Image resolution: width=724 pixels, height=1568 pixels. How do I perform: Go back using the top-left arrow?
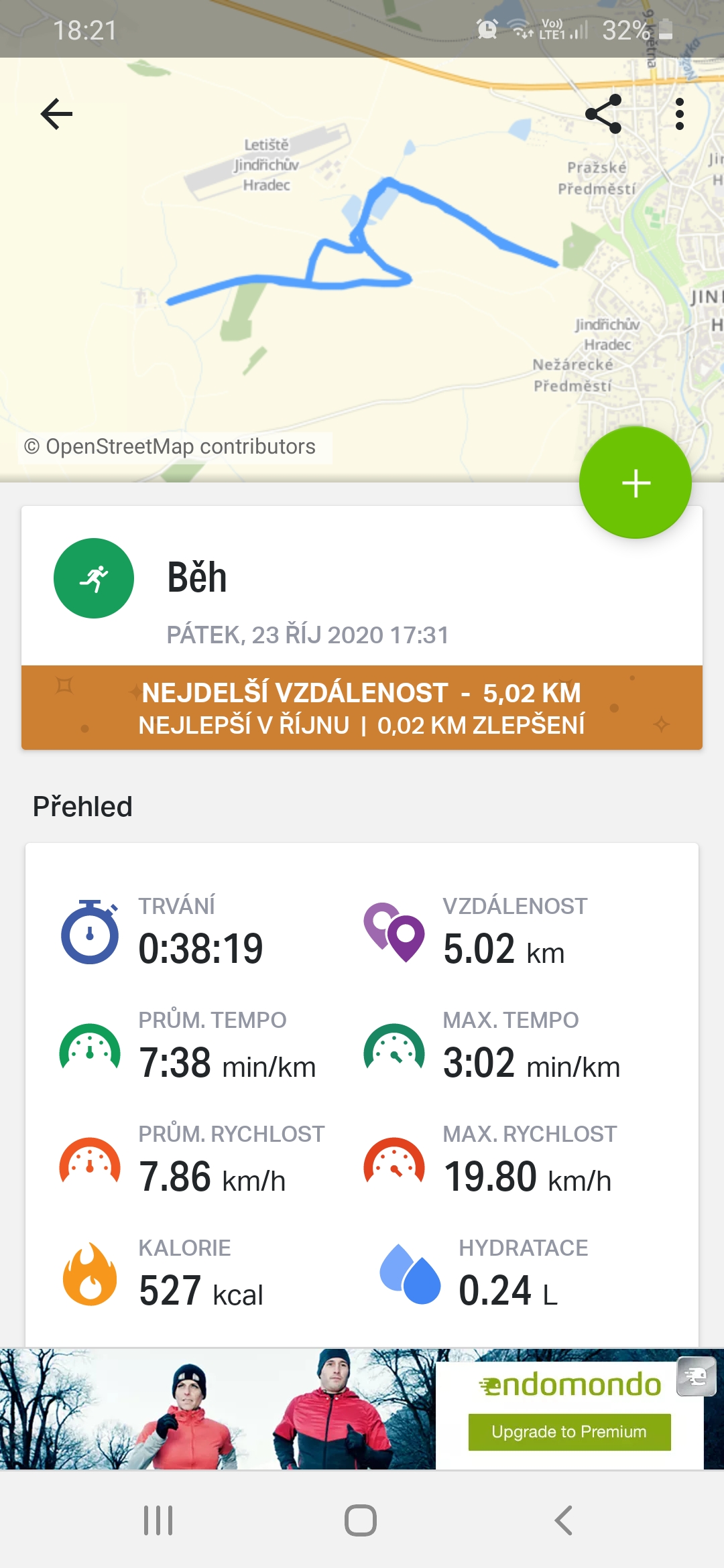pos(56,114)
